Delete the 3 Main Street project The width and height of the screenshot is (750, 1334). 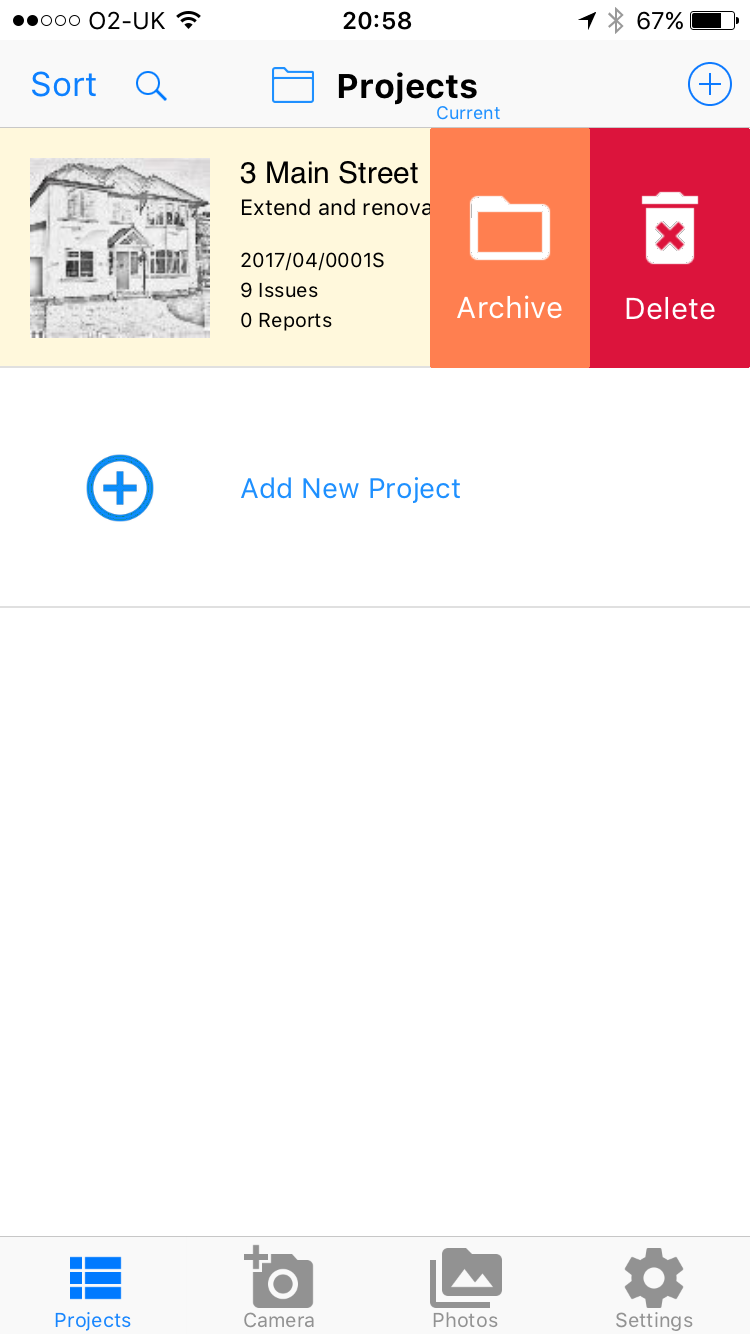point(670,248)
